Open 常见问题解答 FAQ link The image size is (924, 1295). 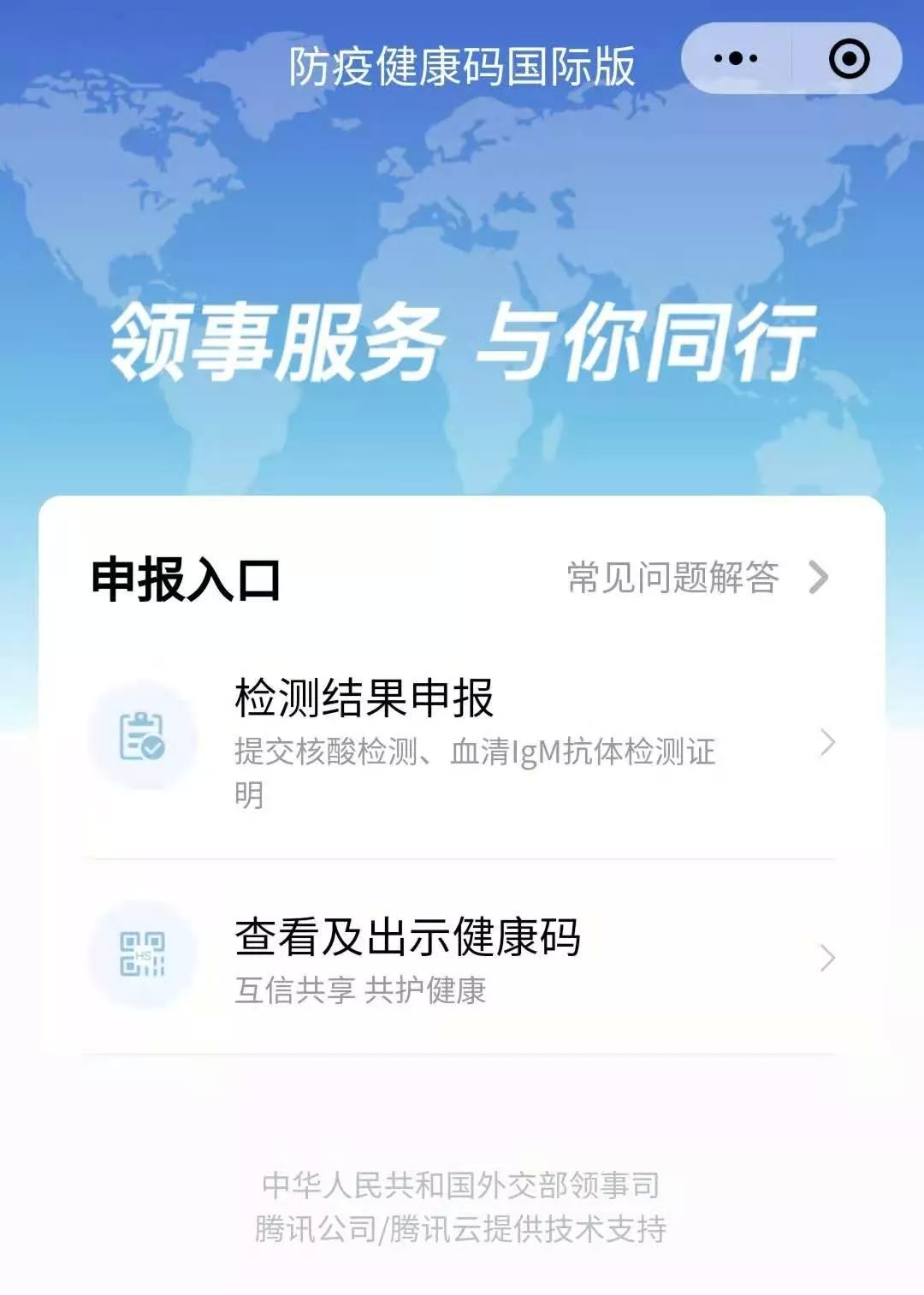(695, 578)
